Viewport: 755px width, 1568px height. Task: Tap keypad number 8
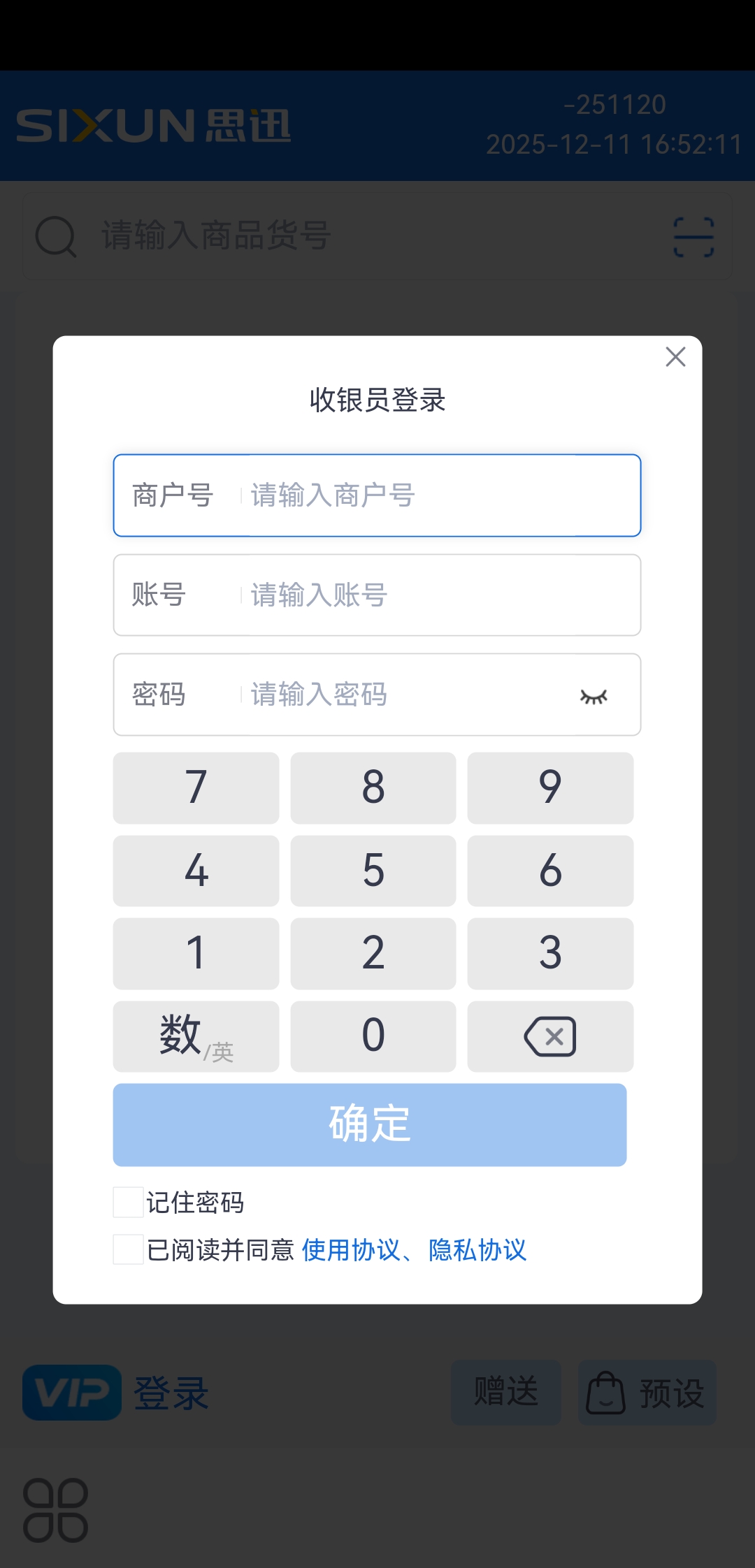(x=373, y=787)
